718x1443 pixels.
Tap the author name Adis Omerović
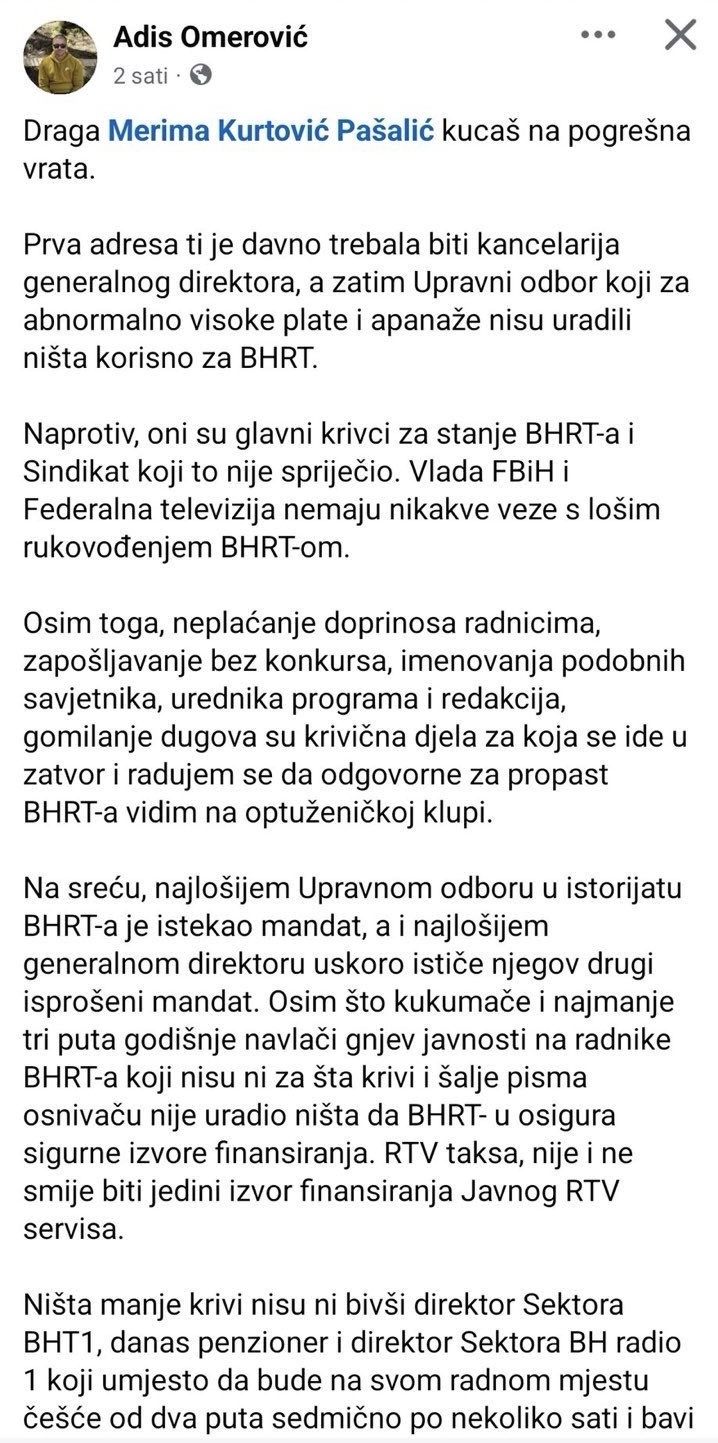tap(210, 38)
